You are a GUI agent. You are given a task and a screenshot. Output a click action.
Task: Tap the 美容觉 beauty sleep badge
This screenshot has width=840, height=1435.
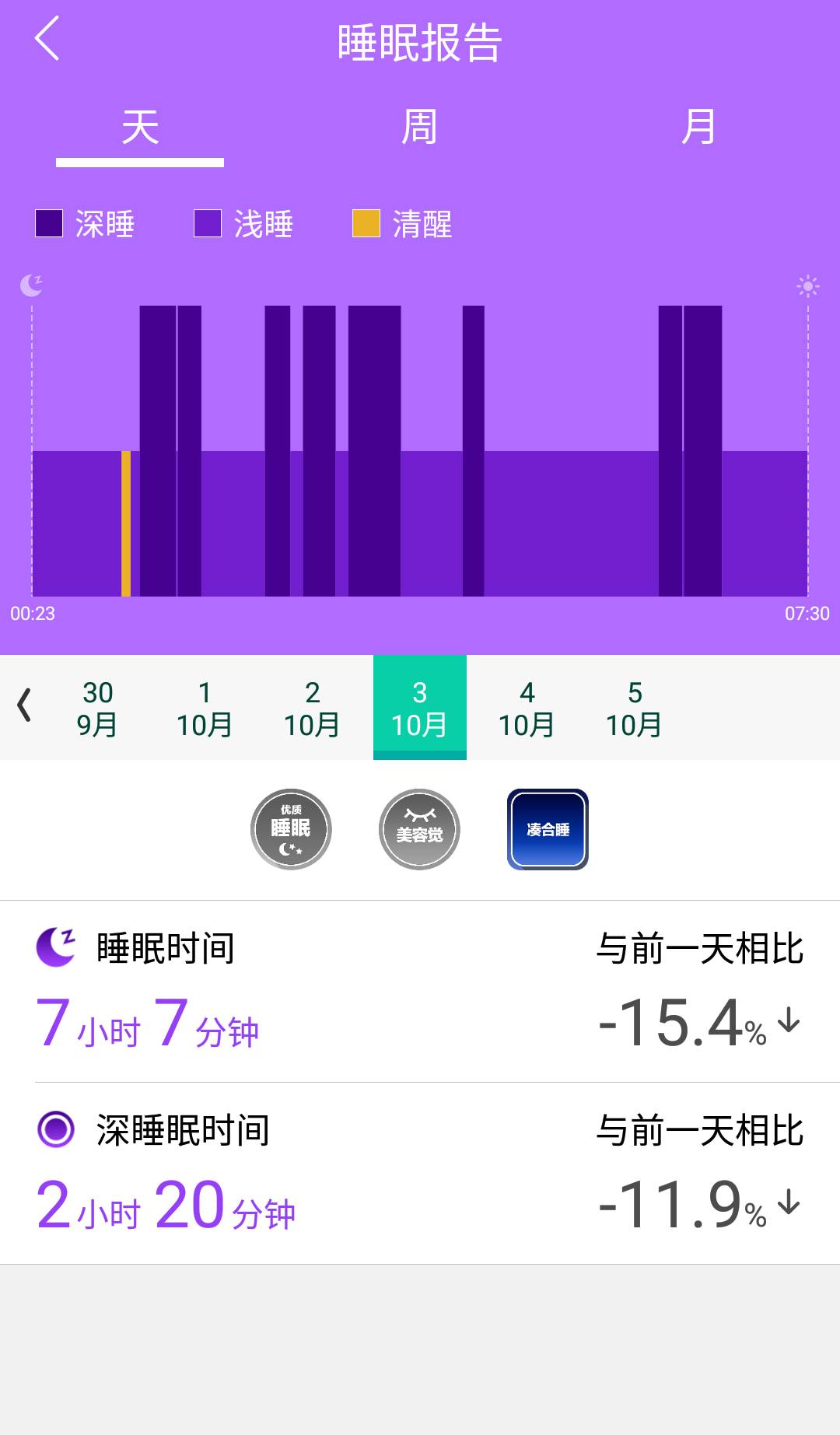tap(420, 829)
